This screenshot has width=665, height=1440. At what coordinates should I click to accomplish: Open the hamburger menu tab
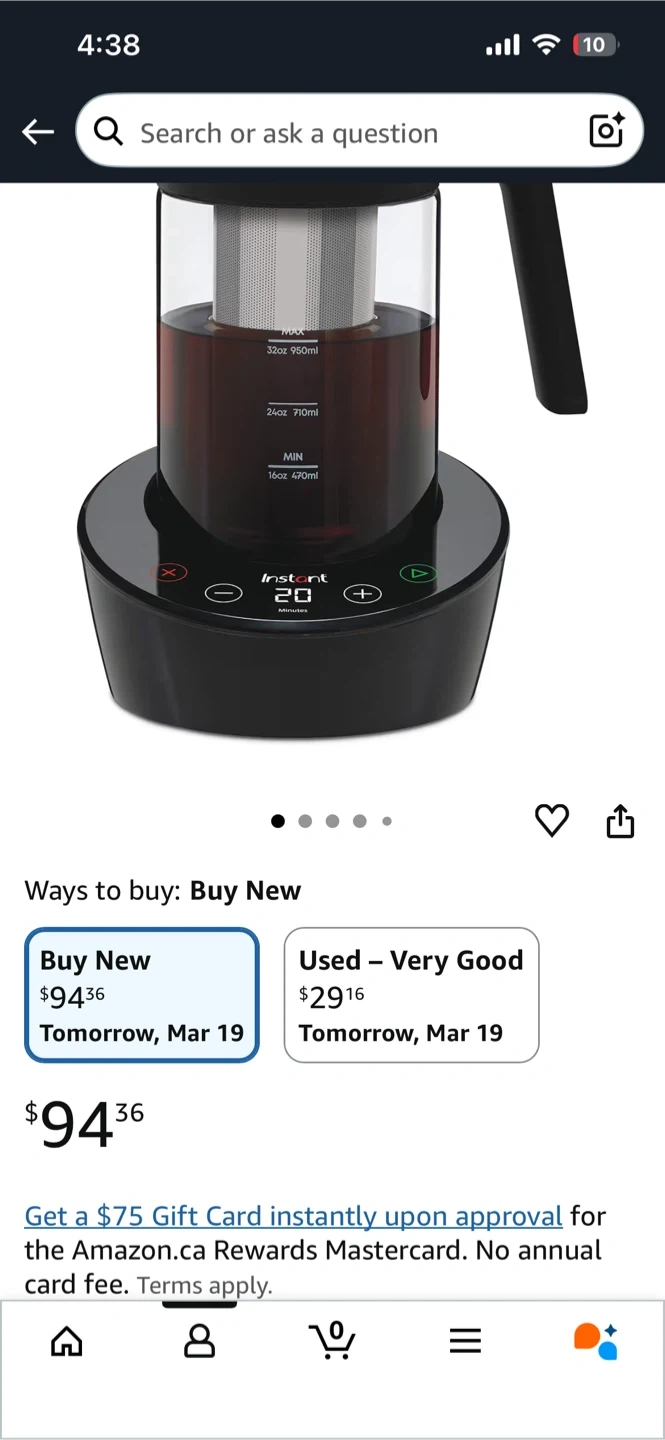[465, 1341]
